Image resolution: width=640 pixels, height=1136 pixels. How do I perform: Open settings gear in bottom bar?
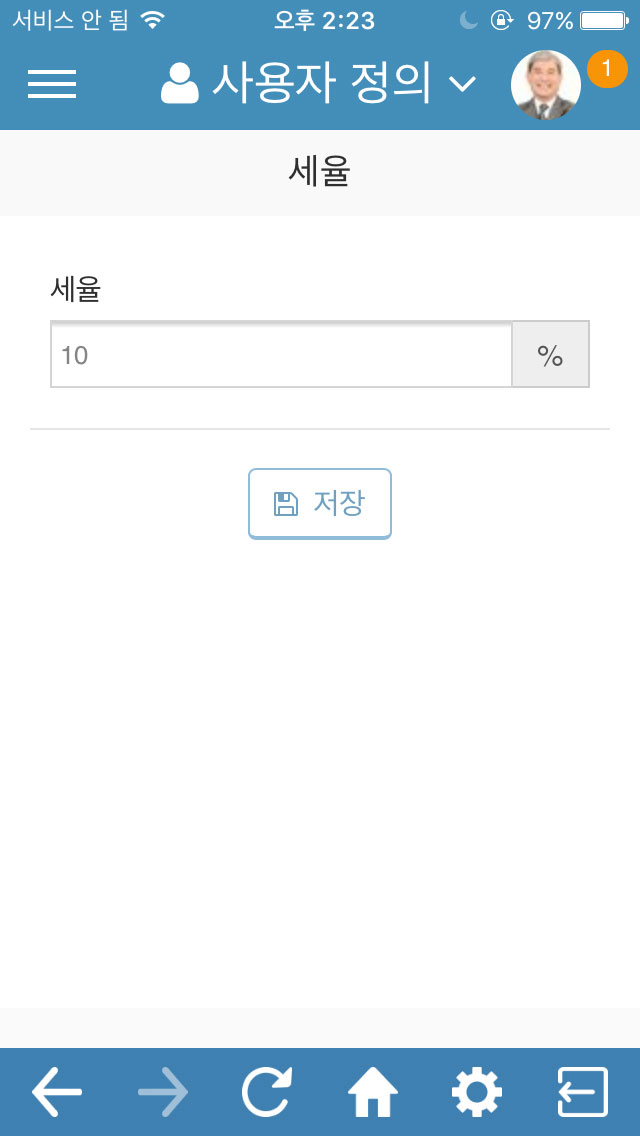477,1091
